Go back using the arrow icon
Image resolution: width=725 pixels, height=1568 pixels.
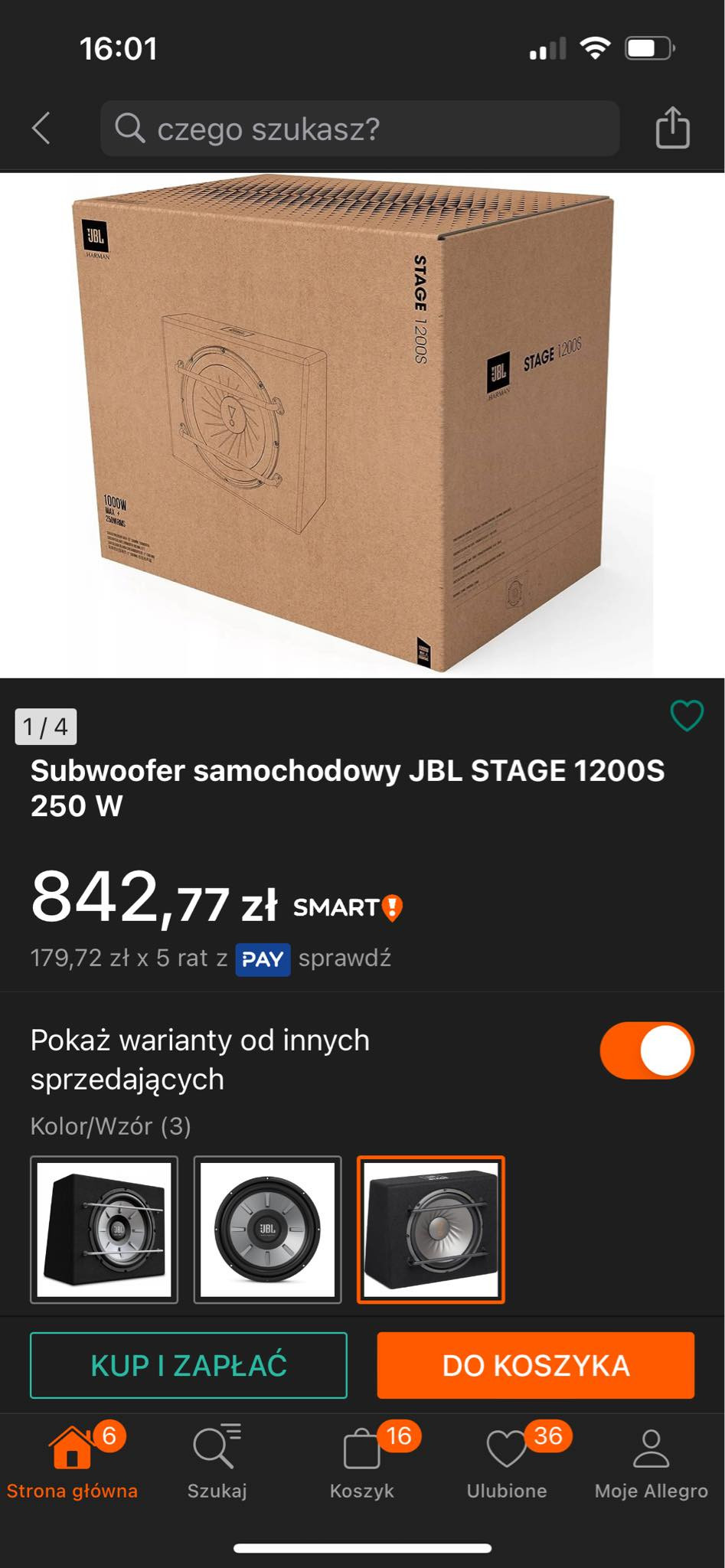pos(41,128)
